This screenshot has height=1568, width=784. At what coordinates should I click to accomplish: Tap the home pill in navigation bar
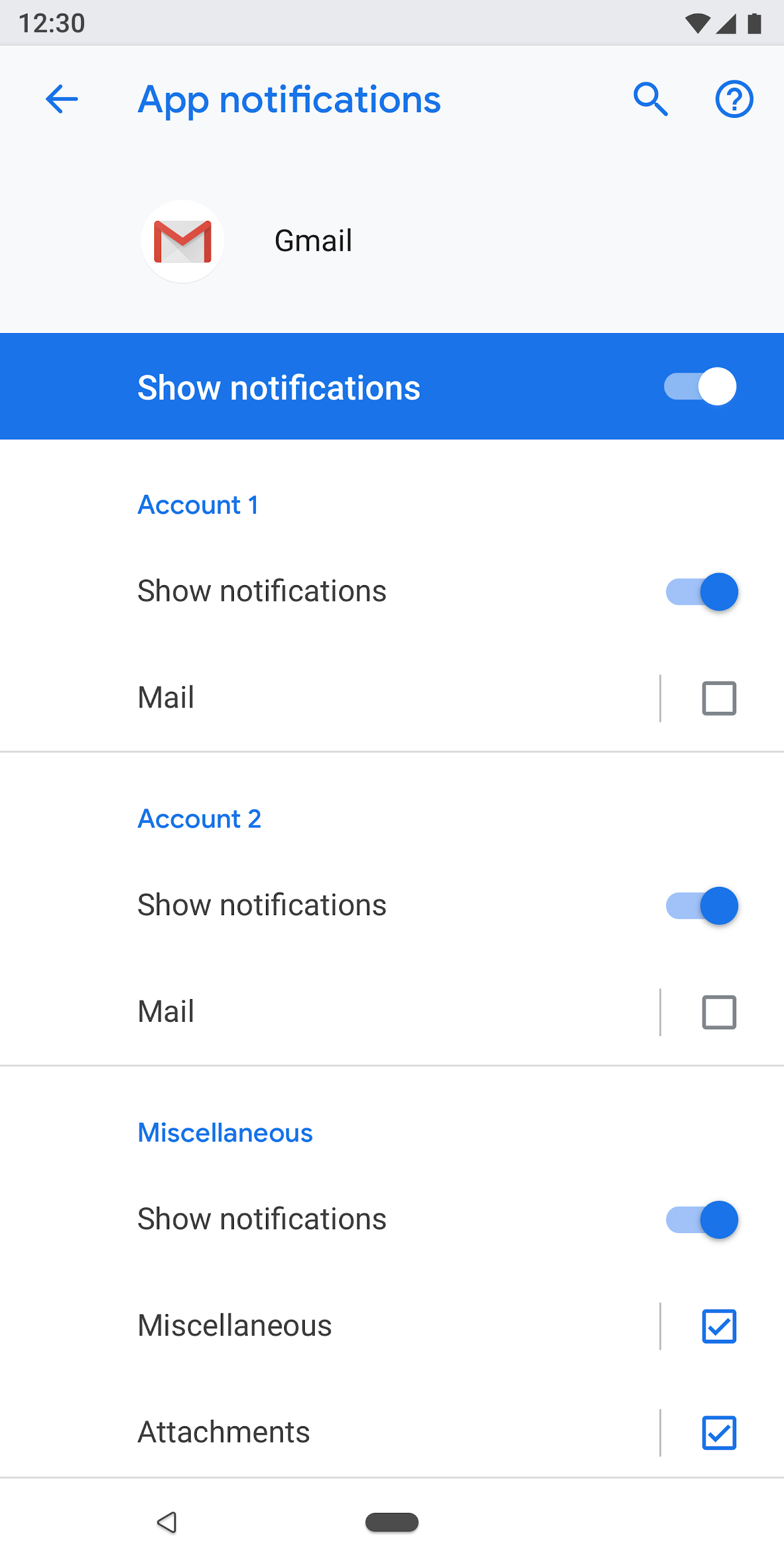(392, 1522)
